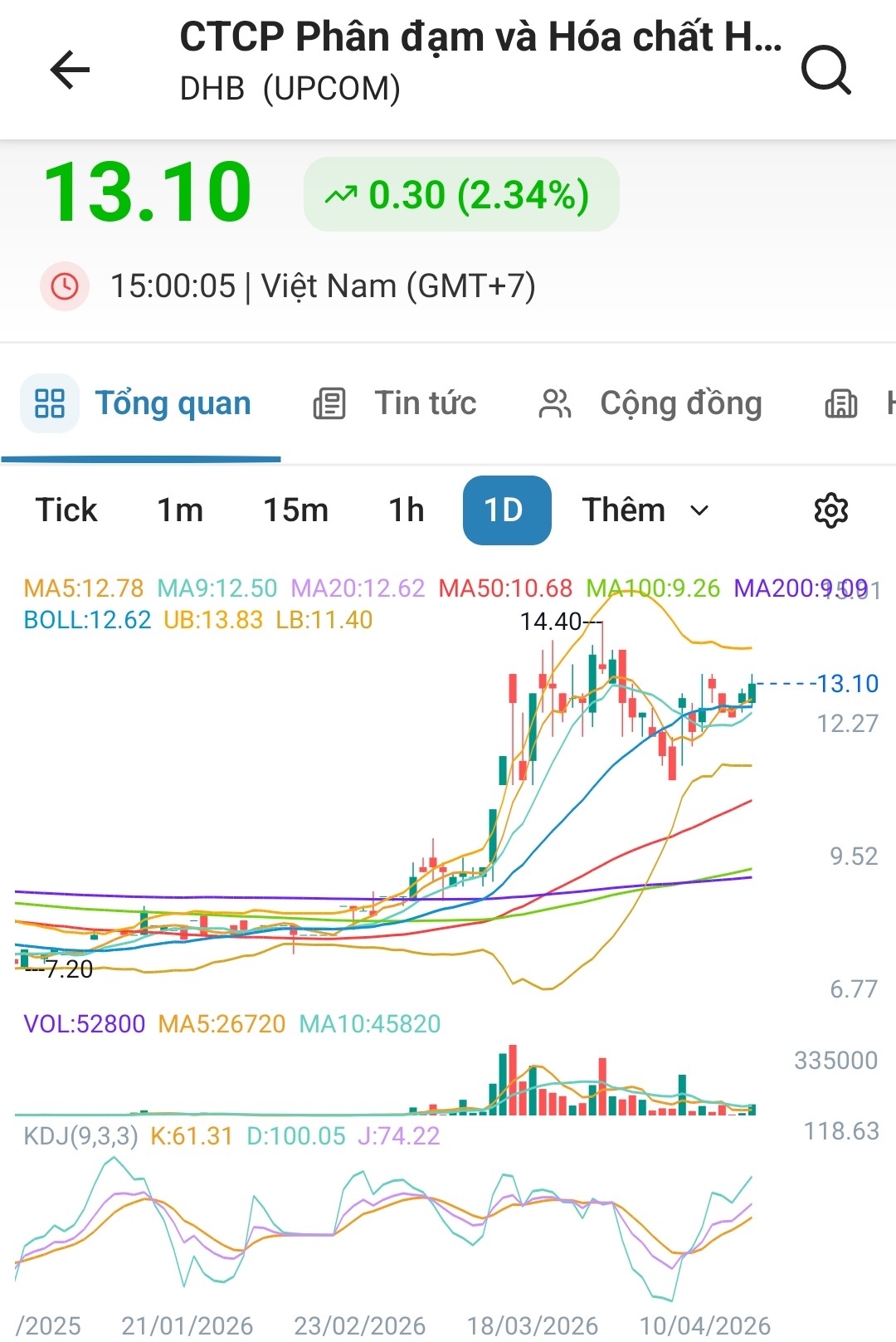Go back using the arrow icon
896x1342 pixels.
(70, 70)
